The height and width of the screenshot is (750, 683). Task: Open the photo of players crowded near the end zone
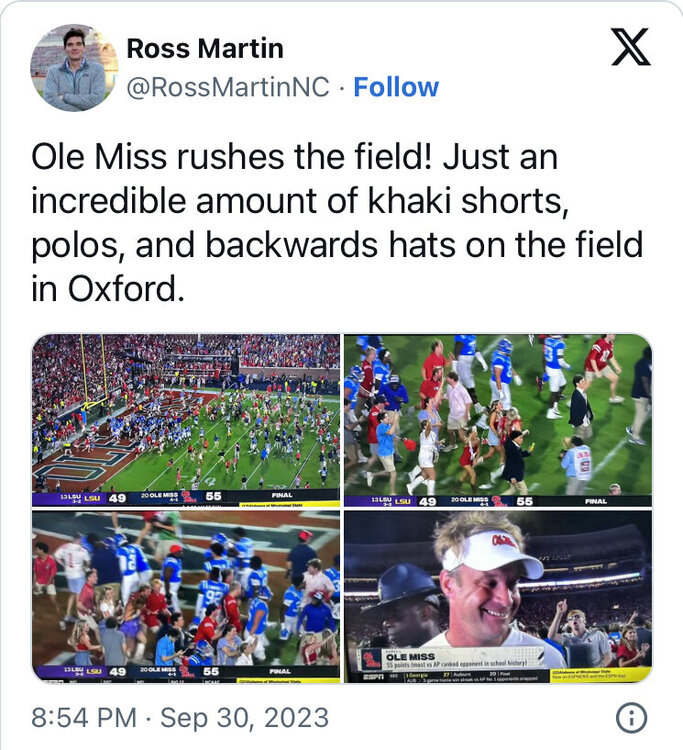186,596
